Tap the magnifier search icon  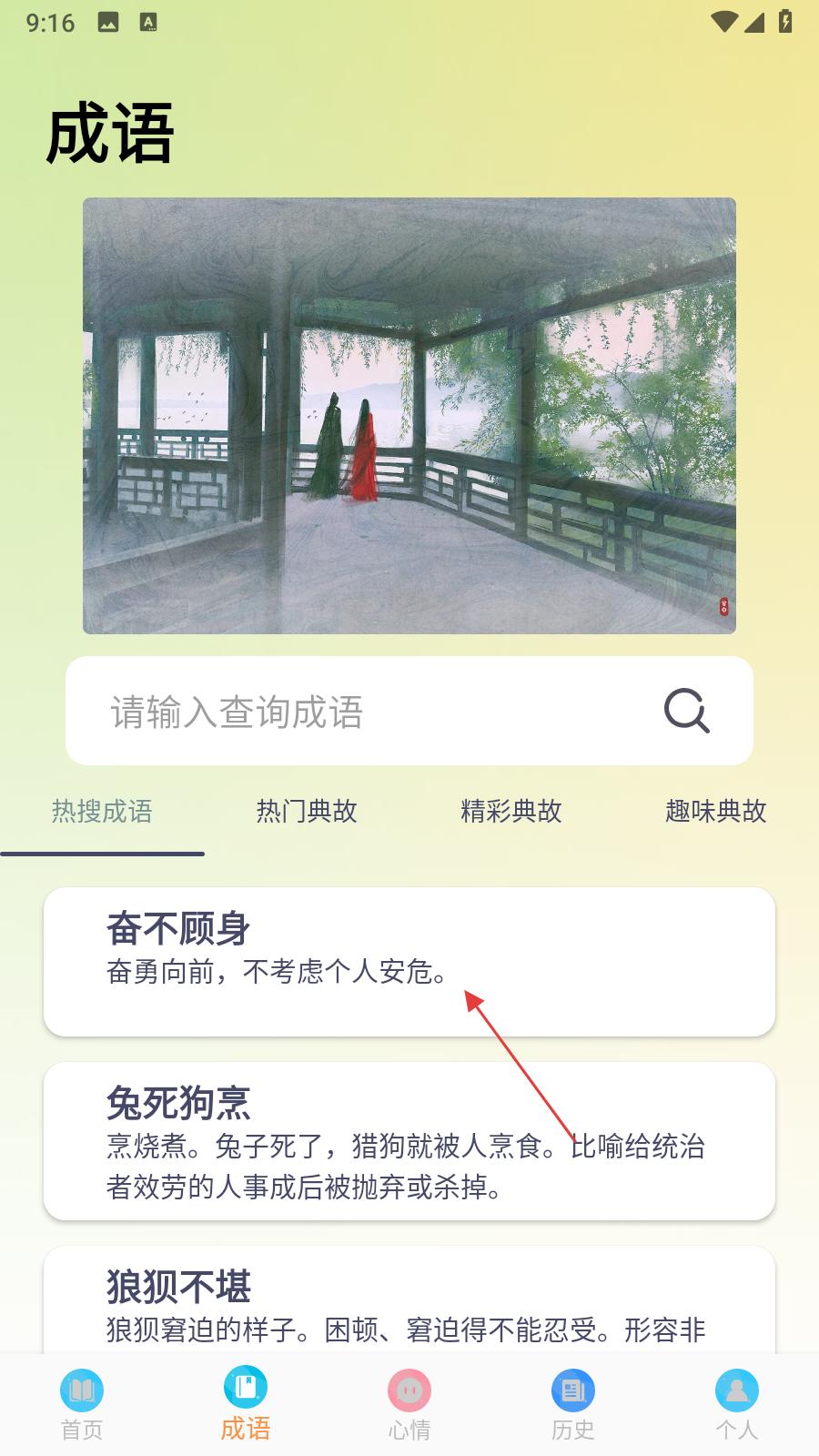686,711
